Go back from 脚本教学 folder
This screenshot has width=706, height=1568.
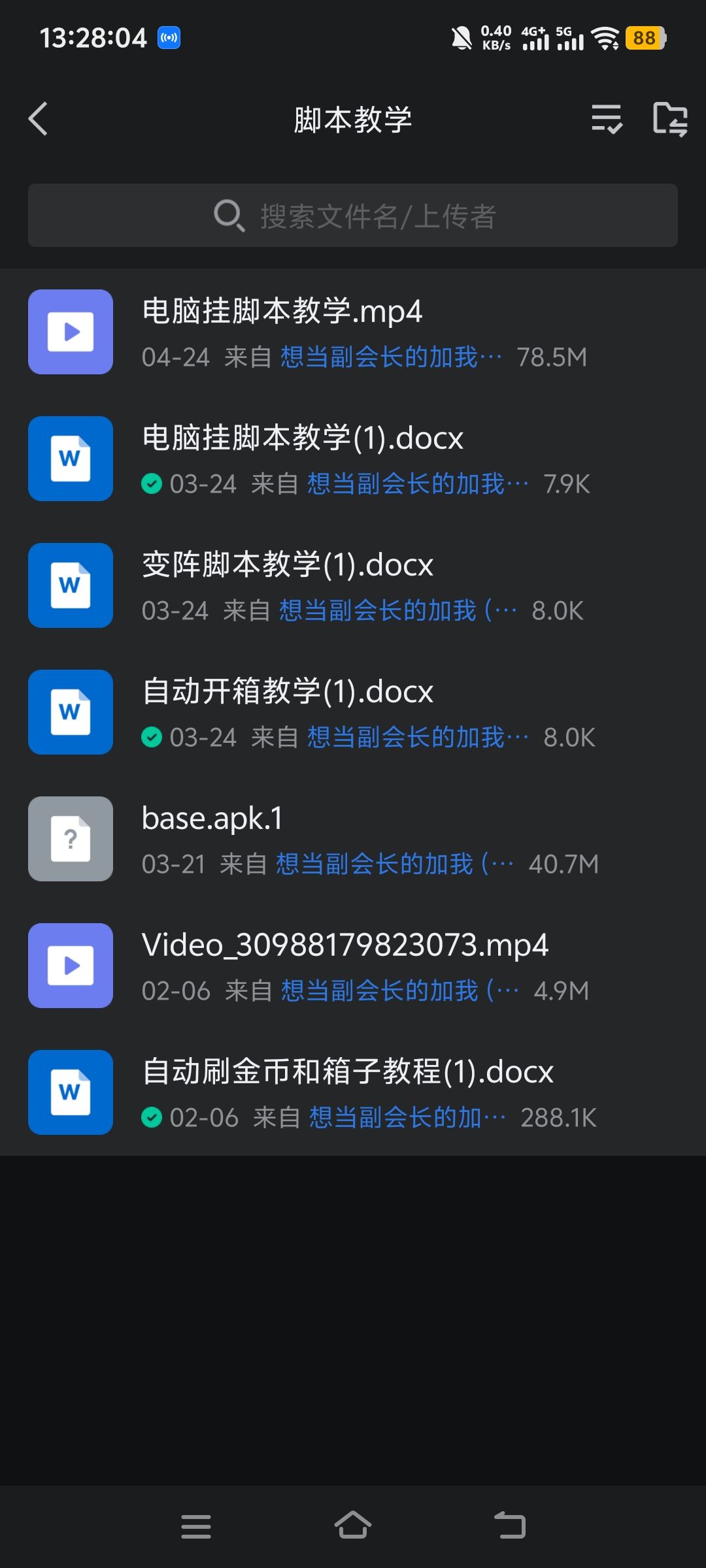[38, 119]
